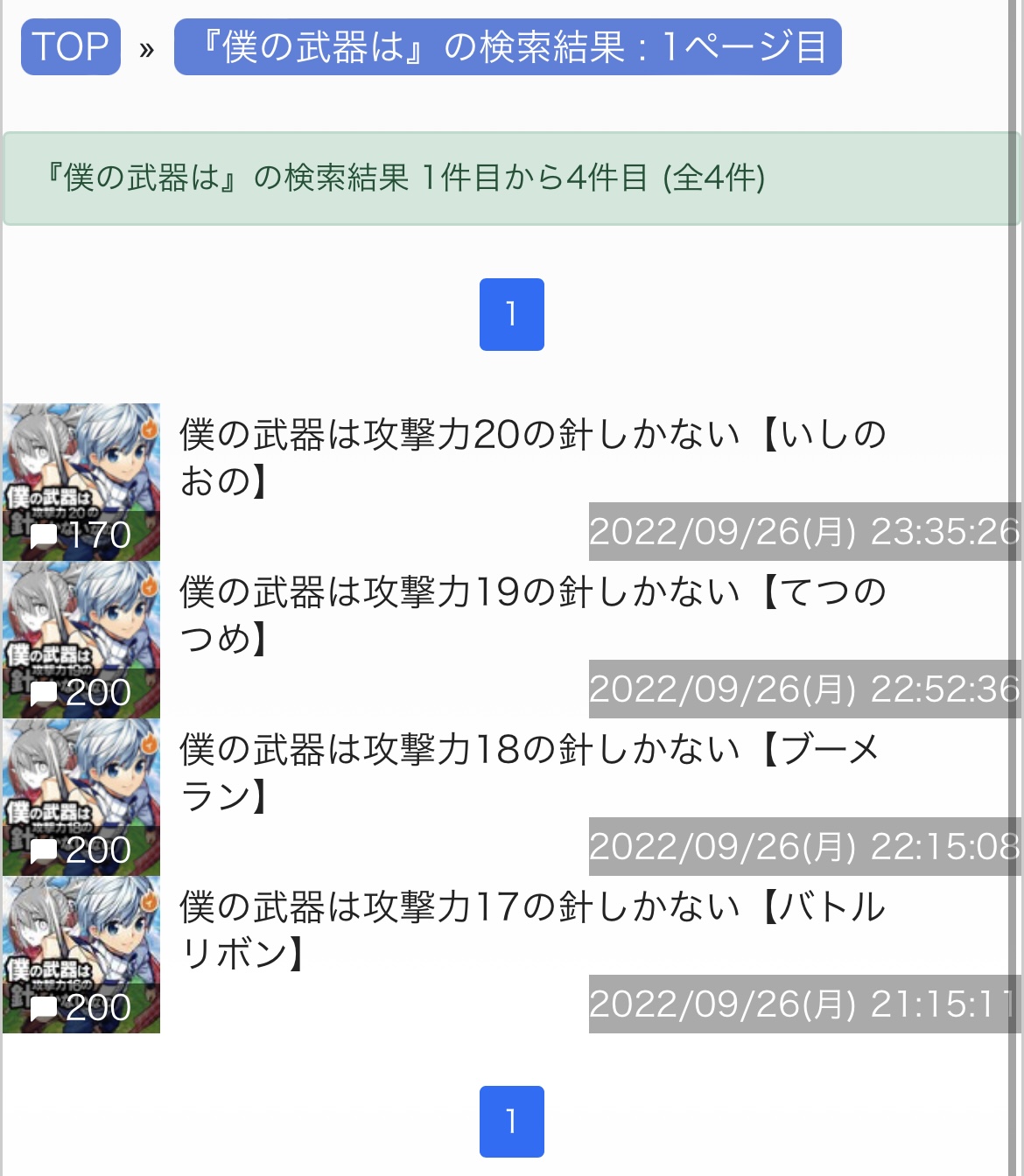This screenshot has height=1176, width=1024.
Task: Open the thread 攻撃力20の針しかない【いしのおの】
Action: 532,457
